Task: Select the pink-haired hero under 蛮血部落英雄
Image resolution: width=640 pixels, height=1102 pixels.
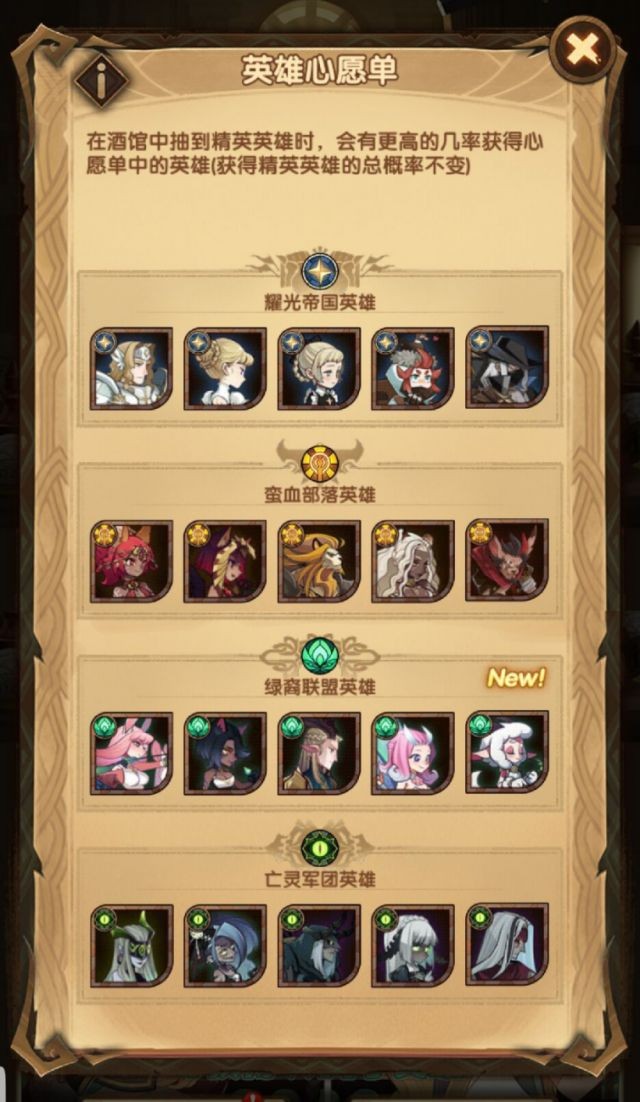Action: [131, 561]
